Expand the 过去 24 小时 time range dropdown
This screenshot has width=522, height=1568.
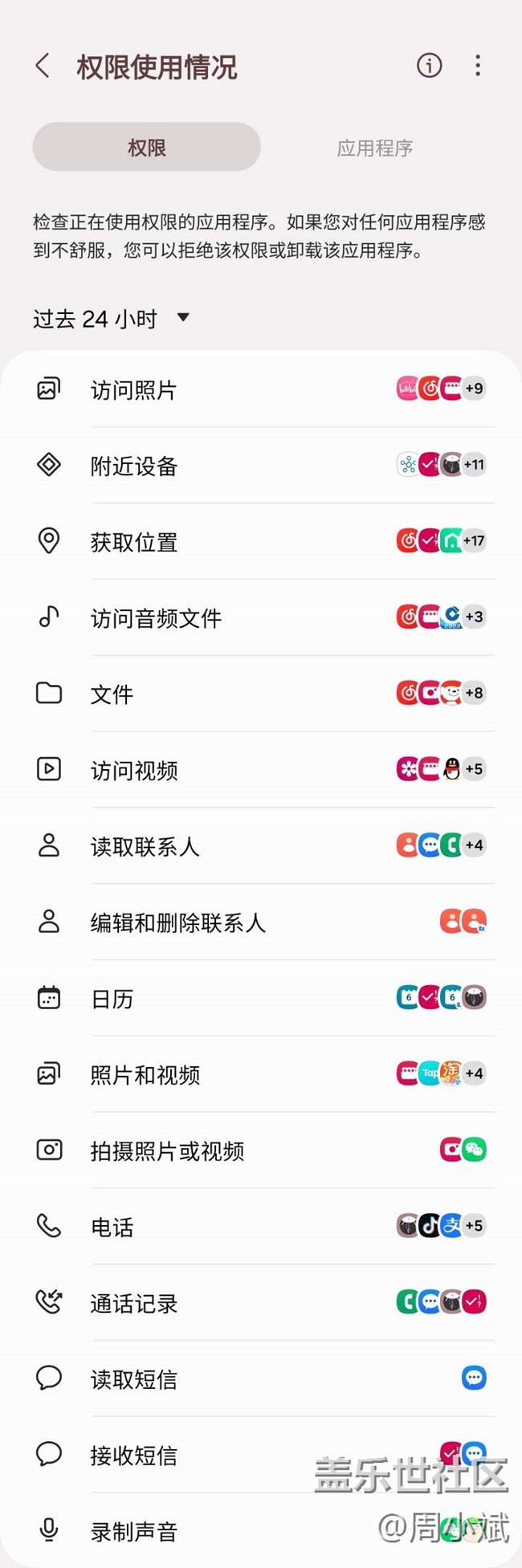111,319
